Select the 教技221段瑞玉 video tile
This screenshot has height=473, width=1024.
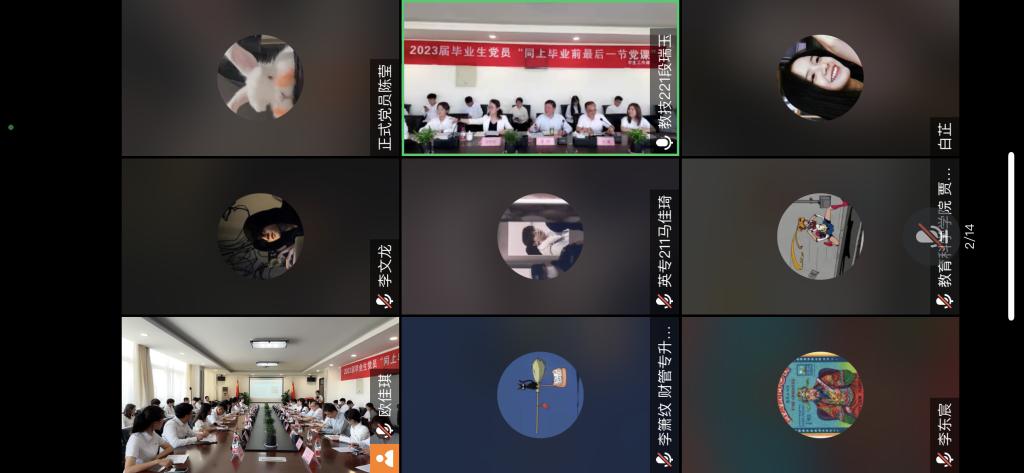(x=540, y=78)
